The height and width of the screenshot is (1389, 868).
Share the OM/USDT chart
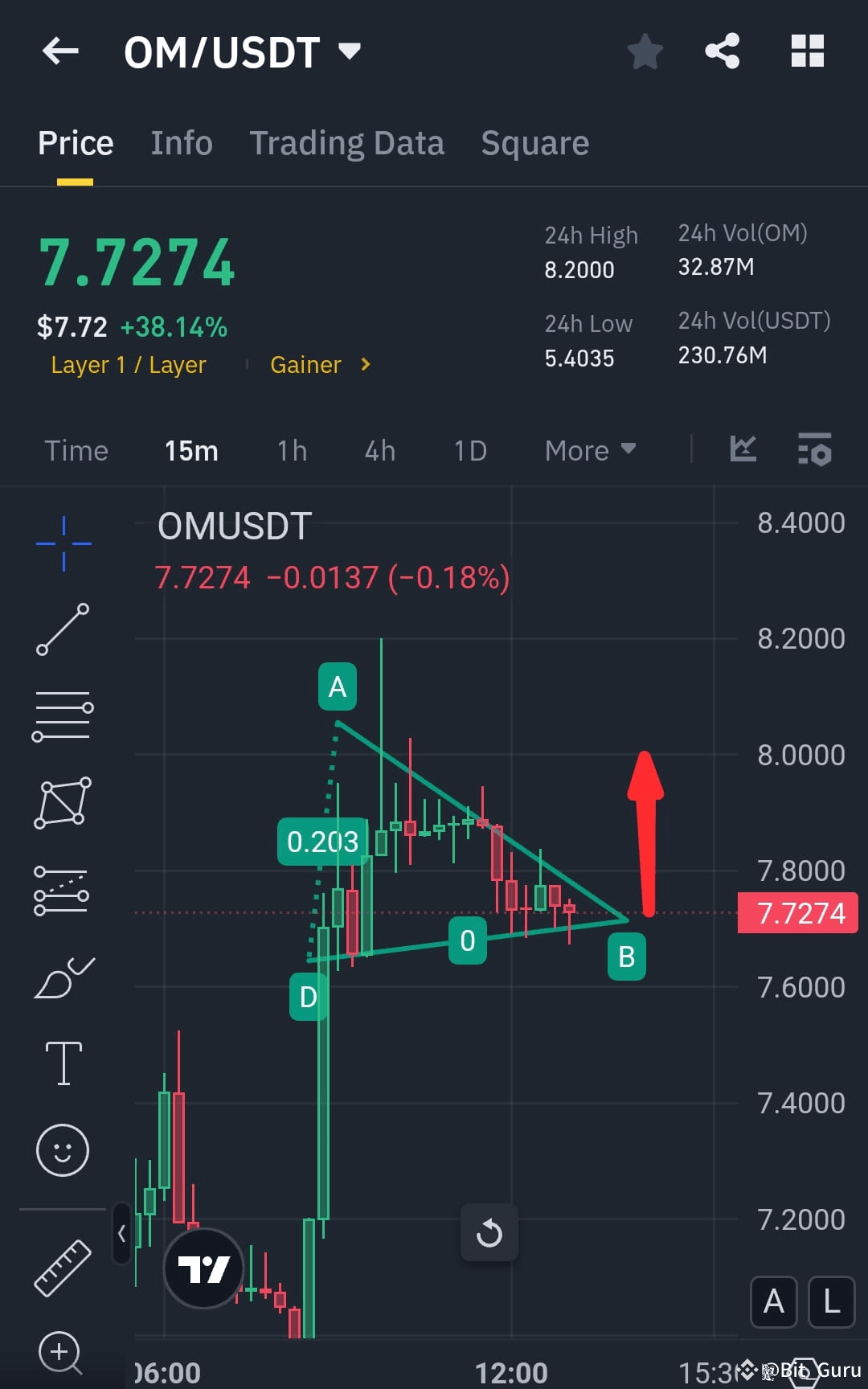[x=722, y=51]
